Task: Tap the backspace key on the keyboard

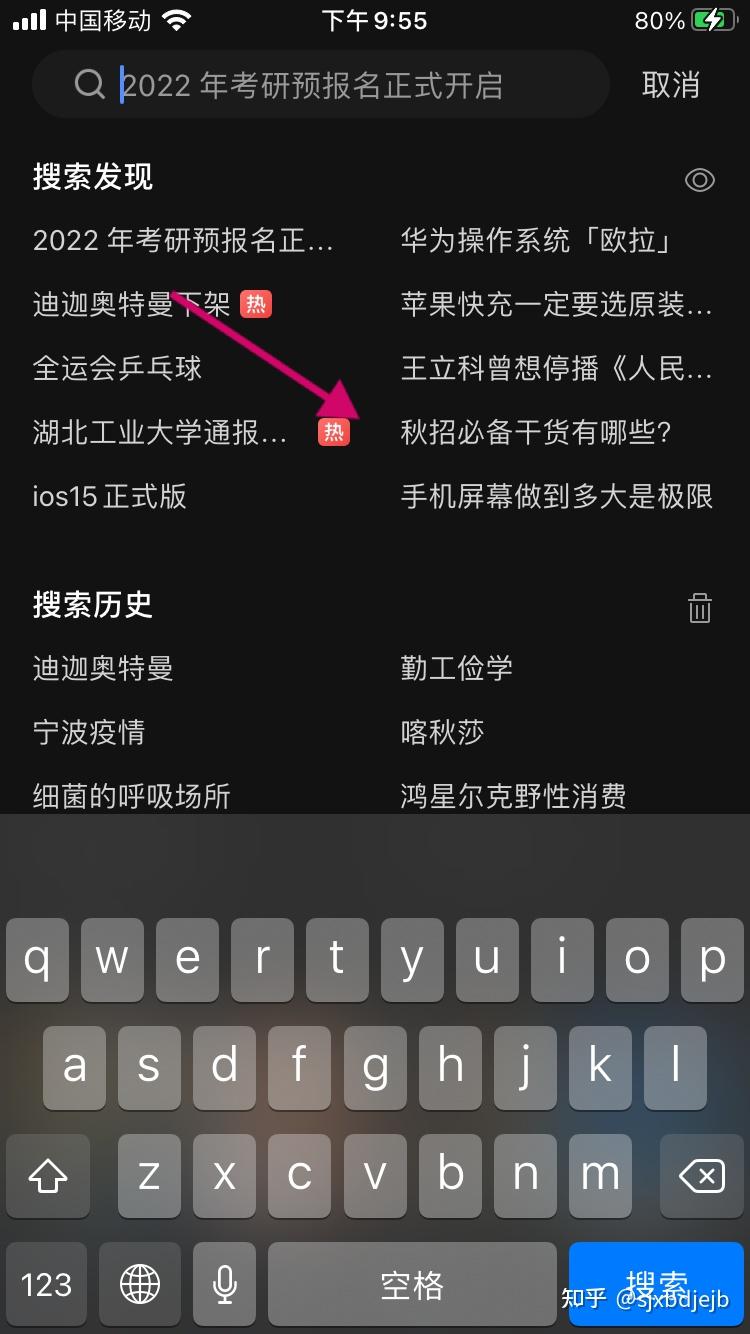Action: click(x=701, y=1176)
